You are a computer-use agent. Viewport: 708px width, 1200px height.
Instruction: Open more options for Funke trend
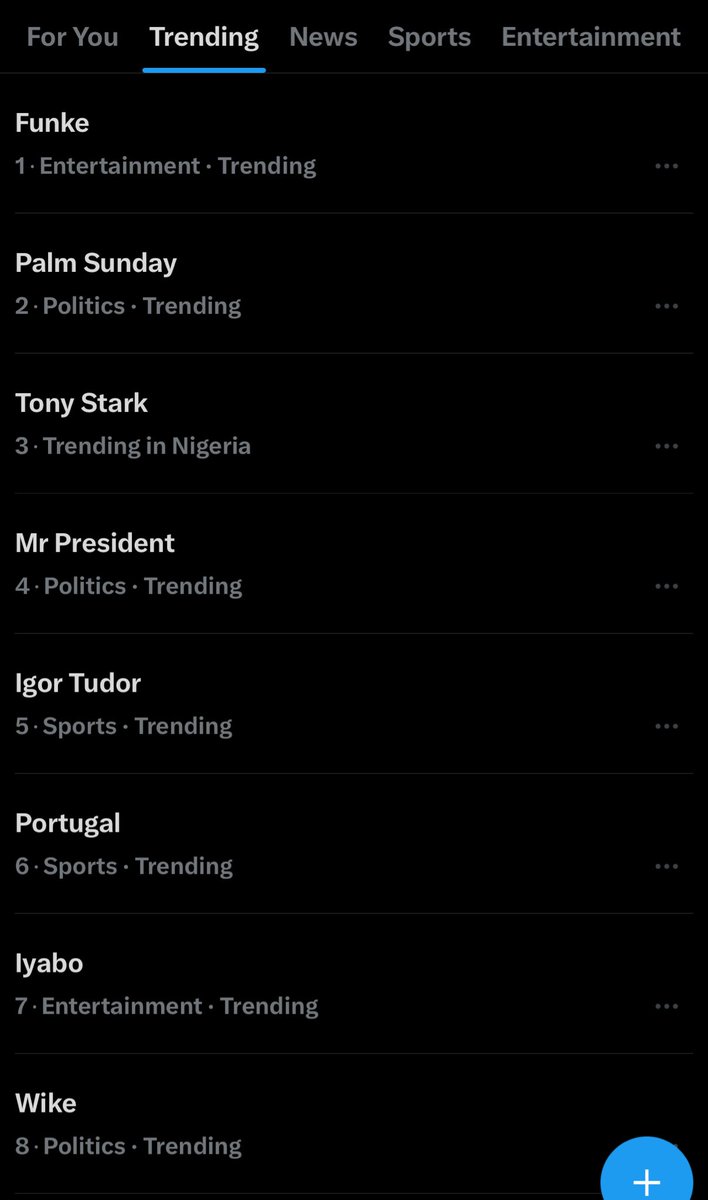[x=666, y=166]
